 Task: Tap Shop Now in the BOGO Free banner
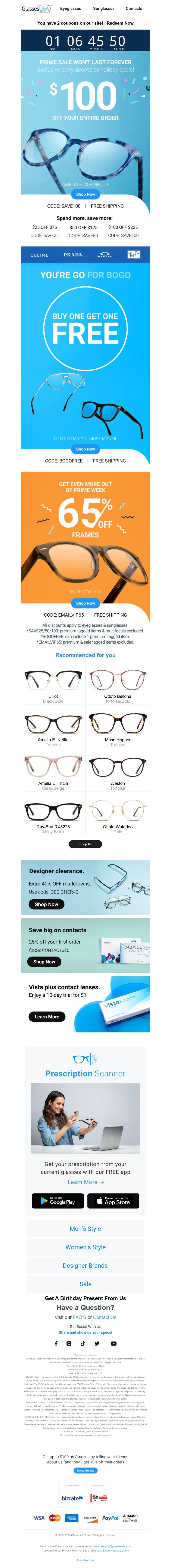[x=85, y=449]
